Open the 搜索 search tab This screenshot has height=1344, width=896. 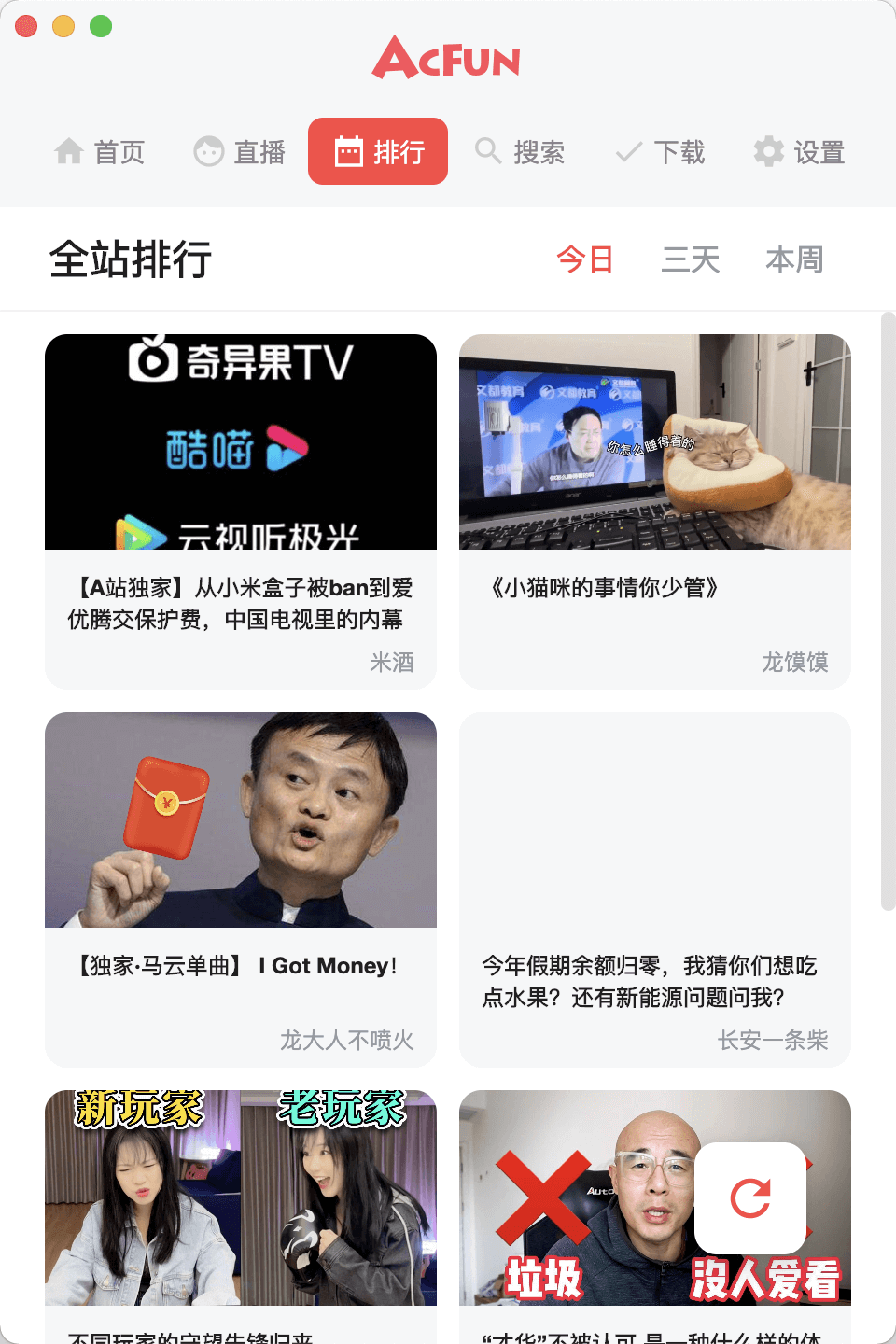(519, 152)
